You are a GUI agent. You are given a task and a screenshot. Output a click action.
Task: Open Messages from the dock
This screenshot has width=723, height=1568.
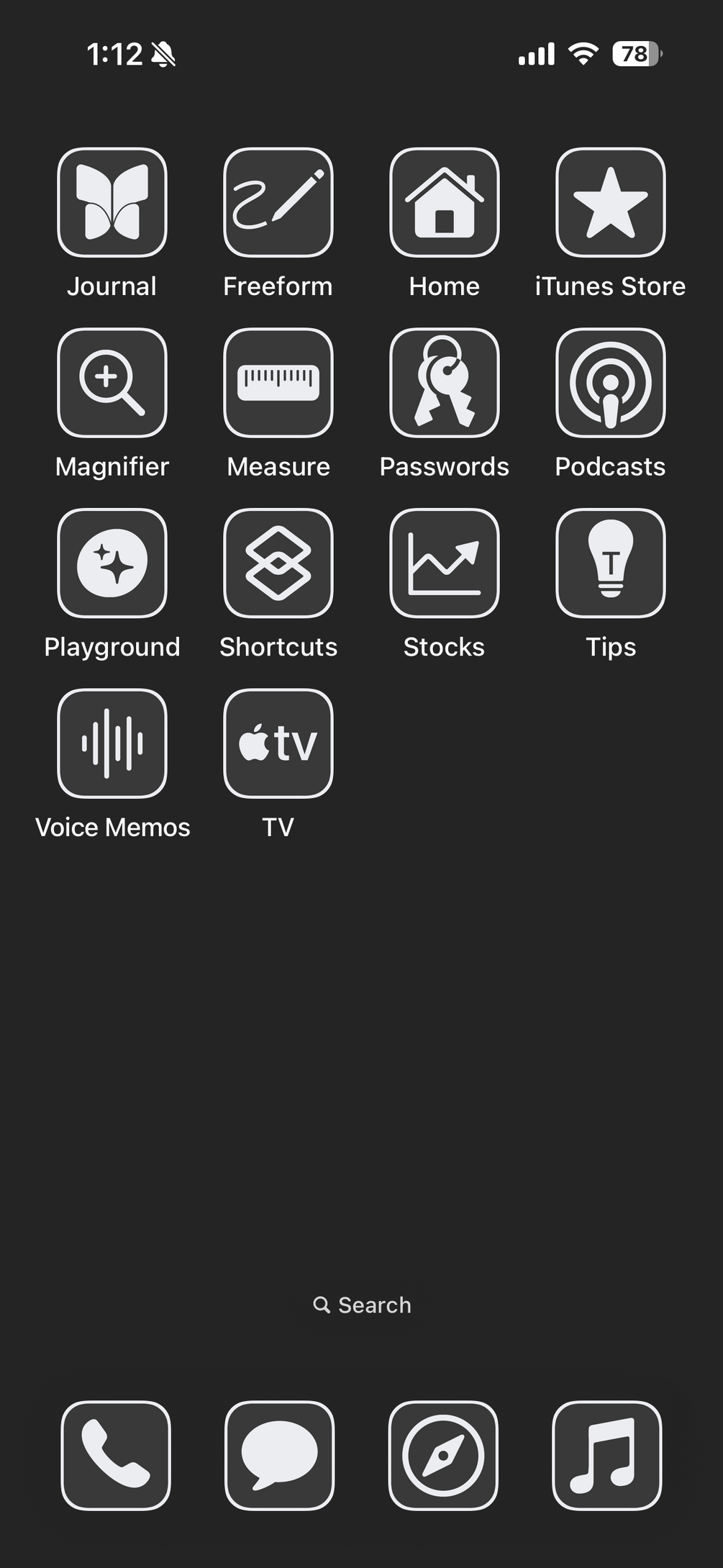point(279,1455)
